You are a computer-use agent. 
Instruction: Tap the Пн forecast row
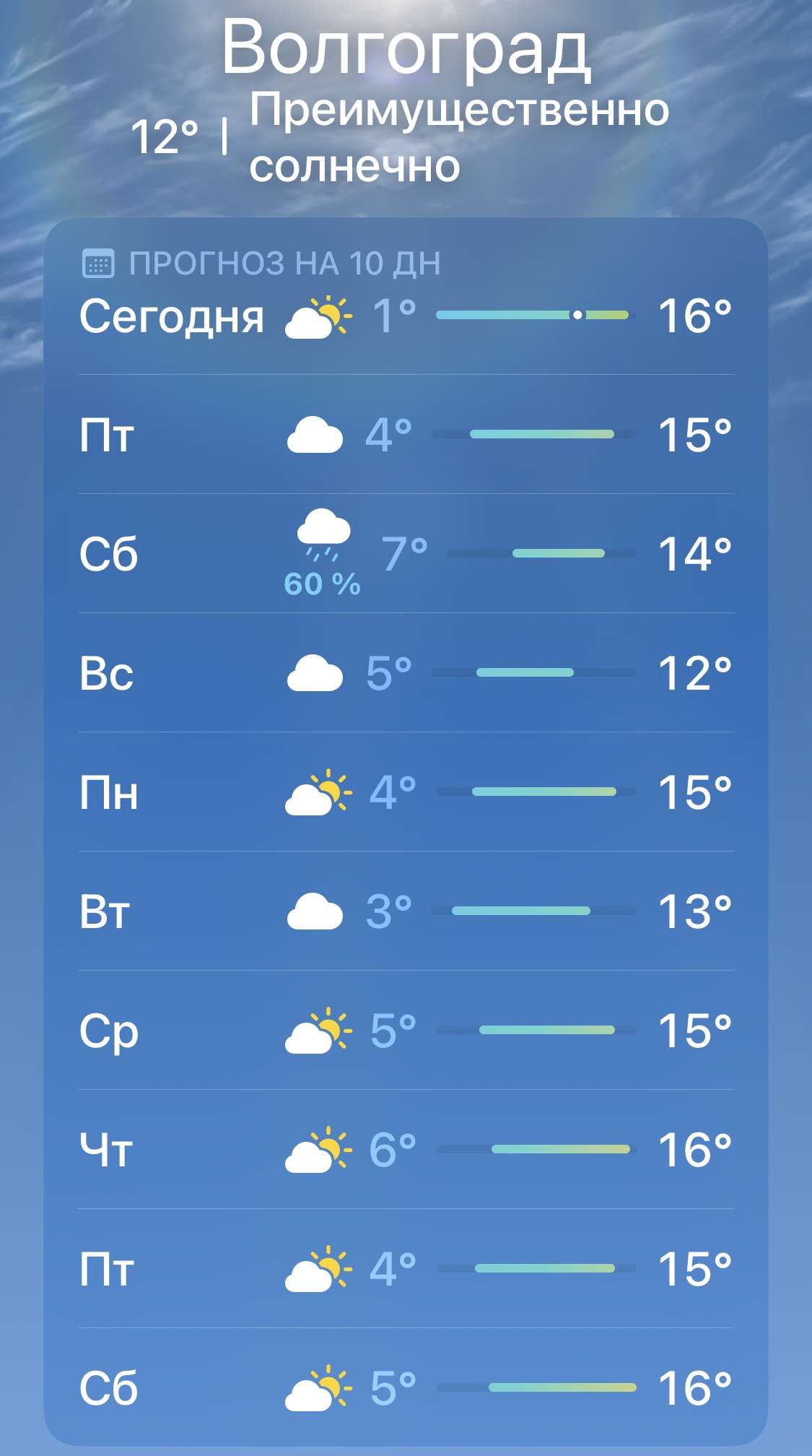point(406,792)
